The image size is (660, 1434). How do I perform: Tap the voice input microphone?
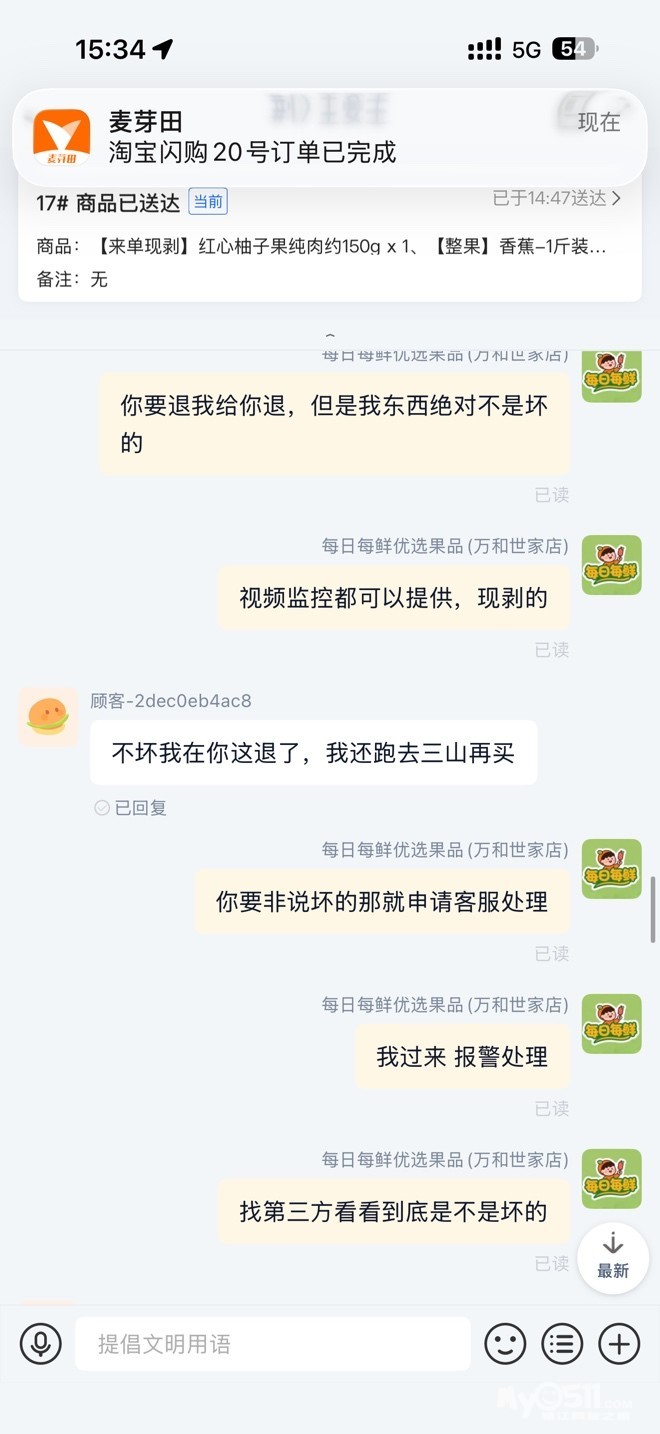click(x=41, y=1344)
